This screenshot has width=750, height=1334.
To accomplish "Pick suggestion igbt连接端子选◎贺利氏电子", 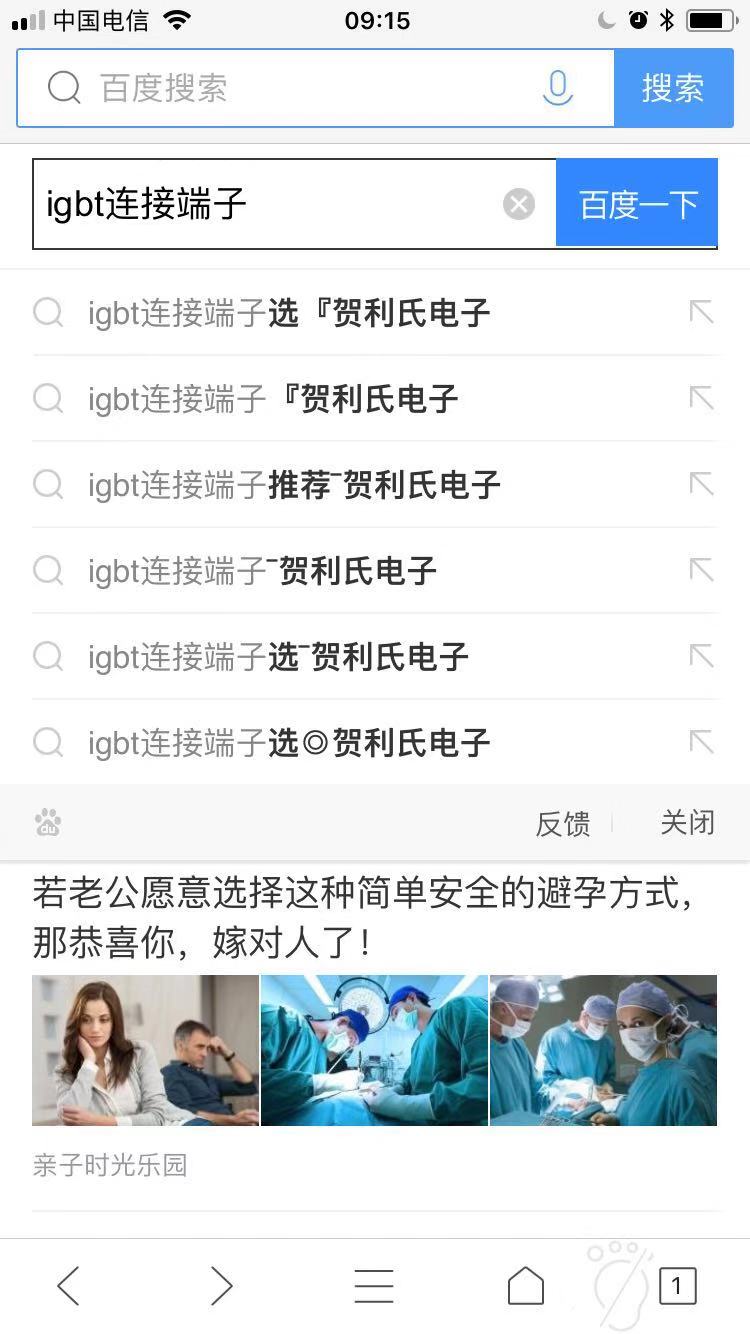I will coord(290,743).
